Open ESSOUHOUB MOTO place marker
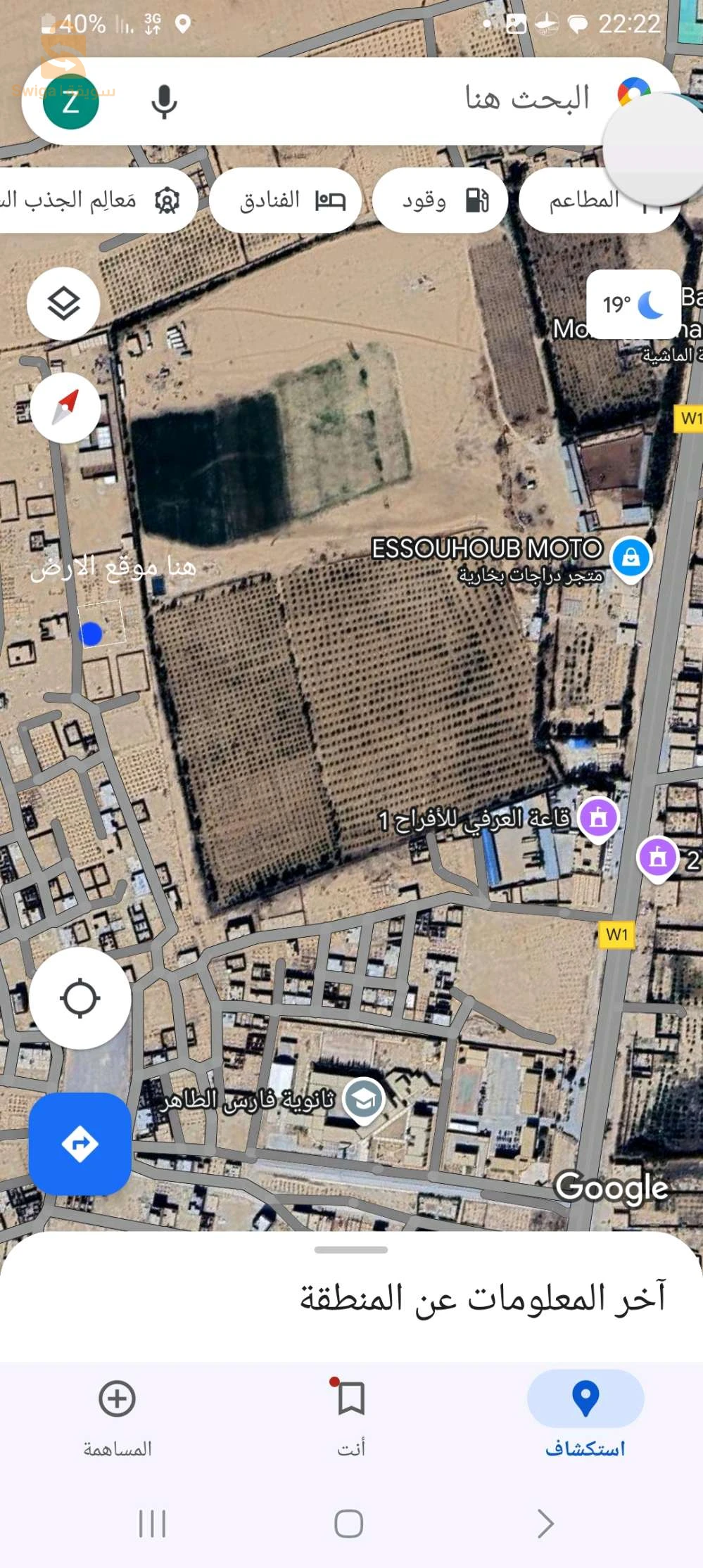This screenshot has height=1568, width=703. (631, 557)
